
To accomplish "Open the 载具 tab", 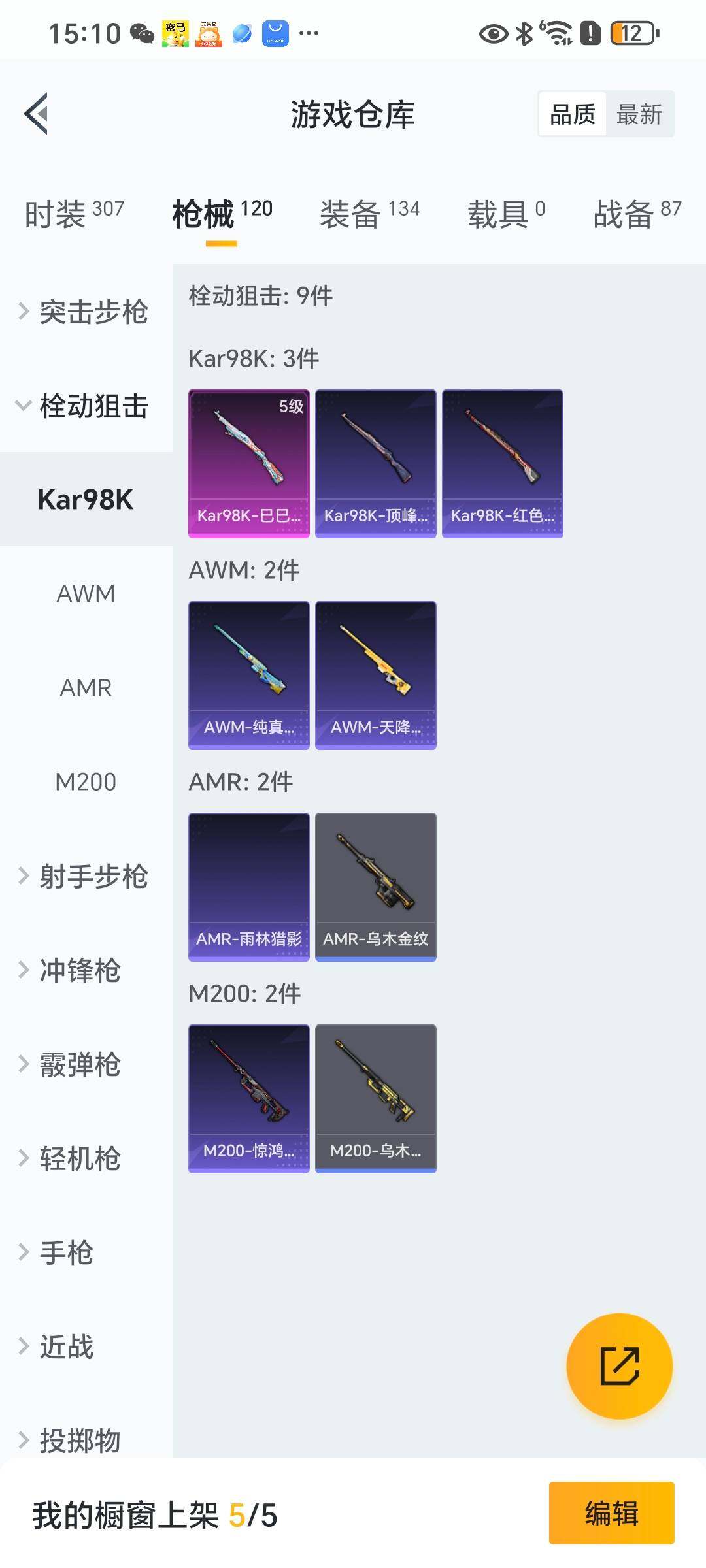I will (x=506, y=214).
